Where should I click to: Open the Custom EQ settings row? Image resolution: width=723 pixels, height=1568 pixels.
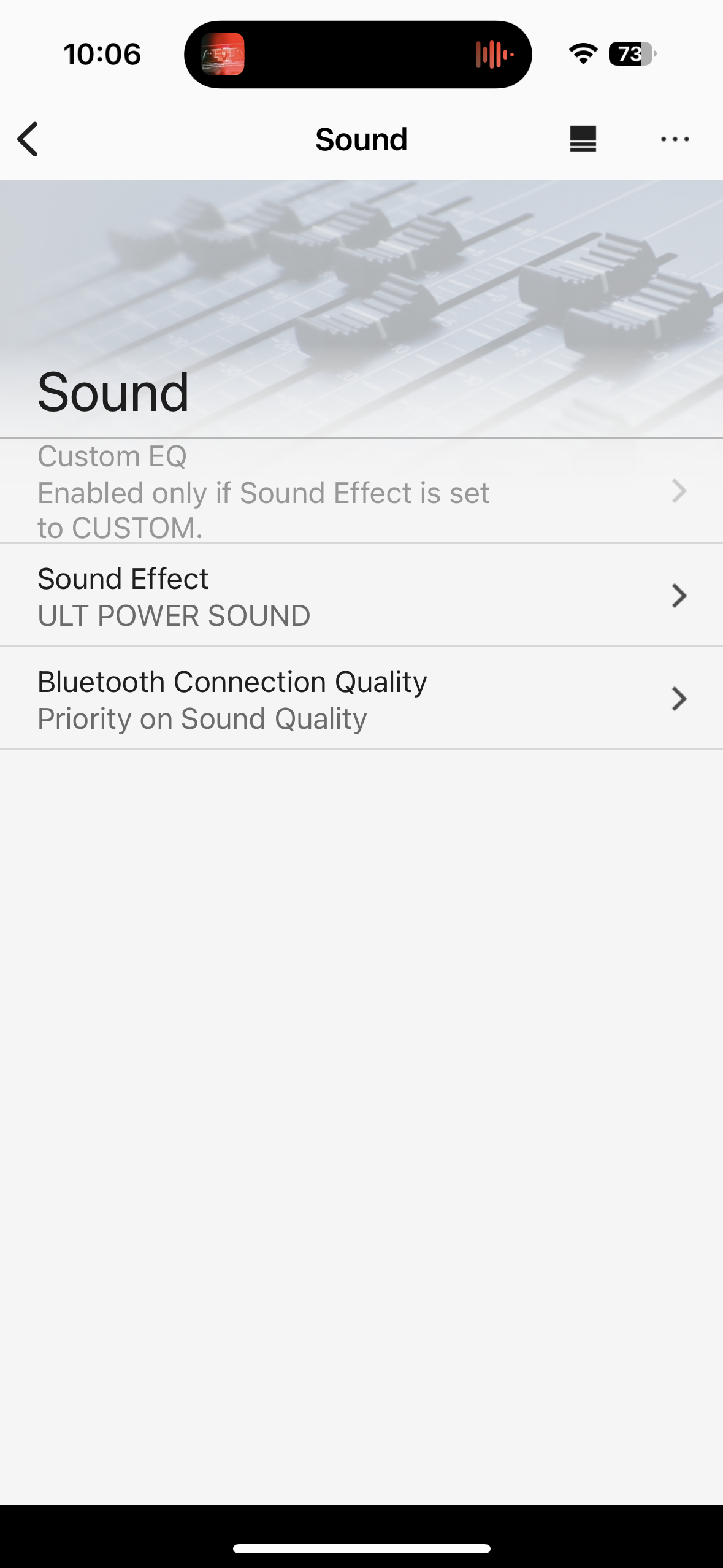point(361,491)
